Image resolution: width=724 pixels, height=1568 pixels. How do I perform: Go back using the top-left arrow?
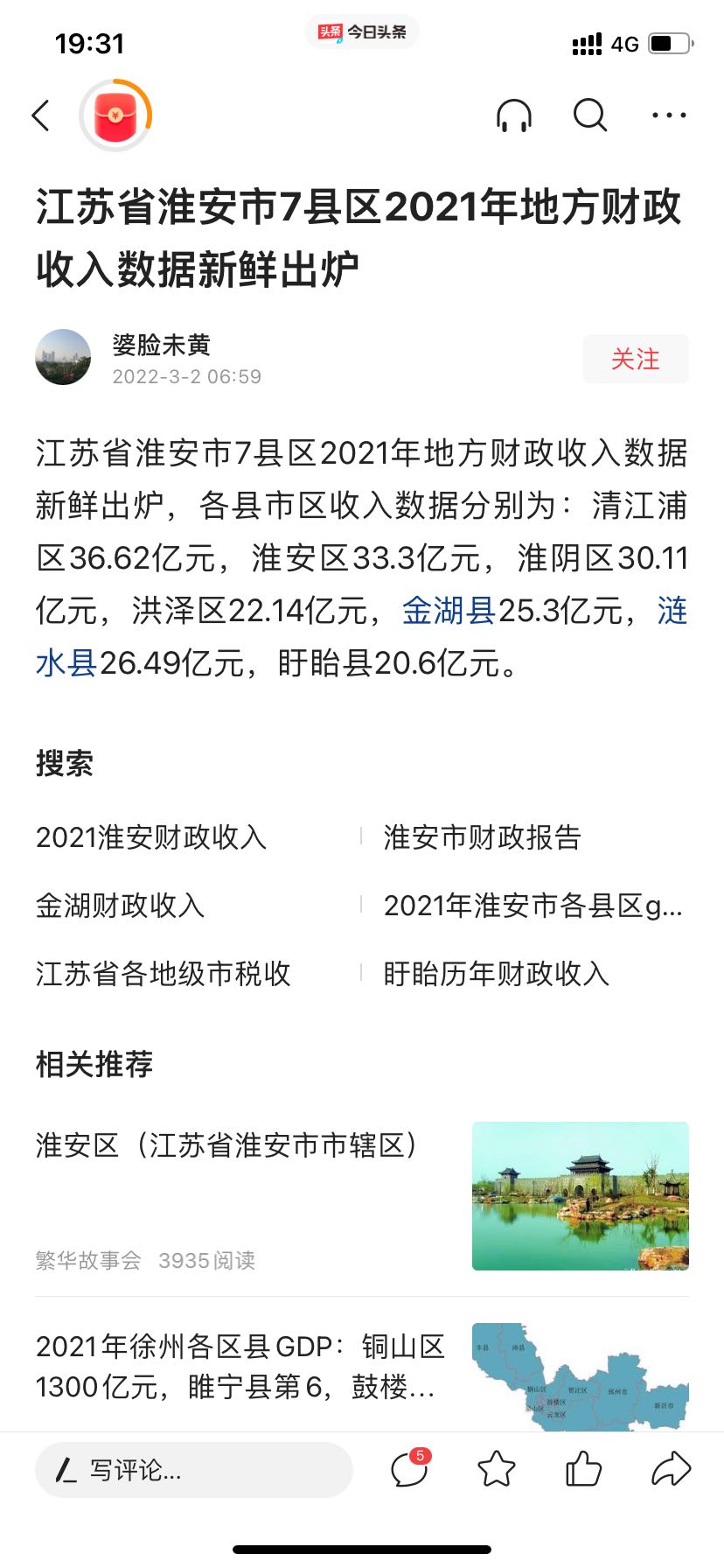click(41, 115)
